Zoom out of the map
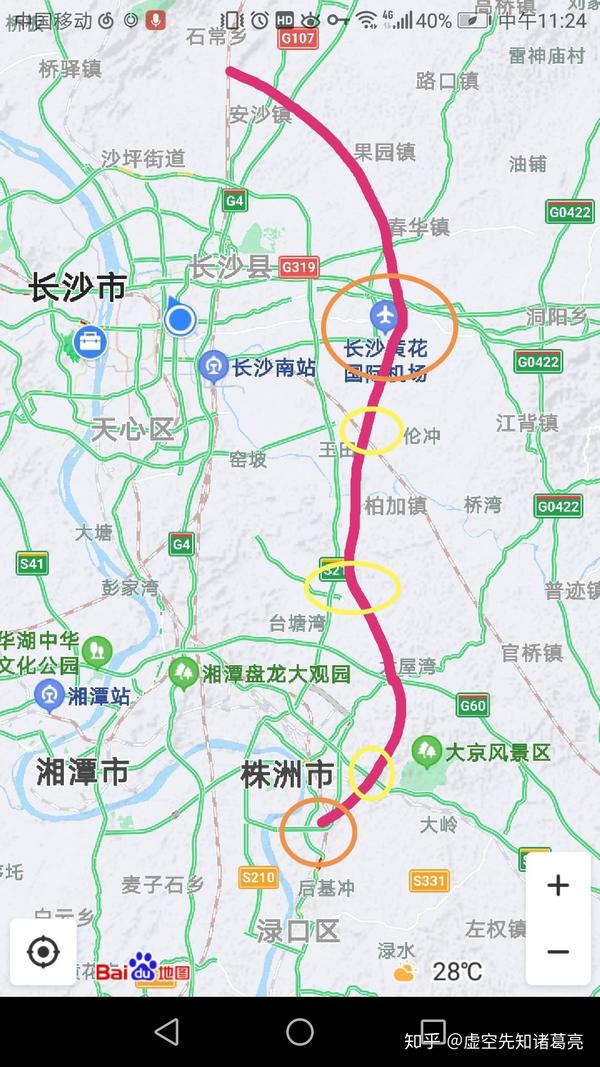 [558, 951]
